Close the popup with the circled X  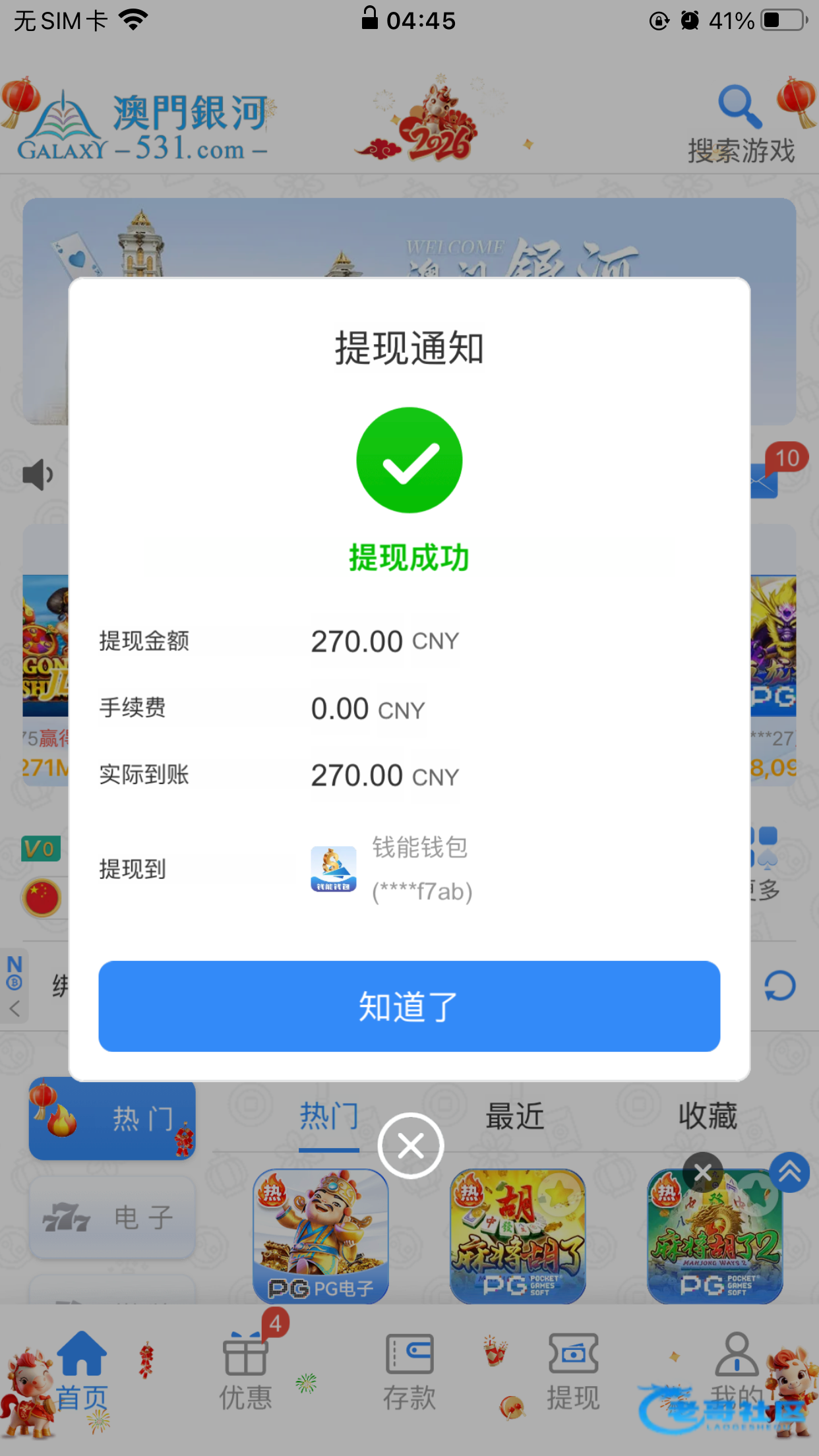410,1146
